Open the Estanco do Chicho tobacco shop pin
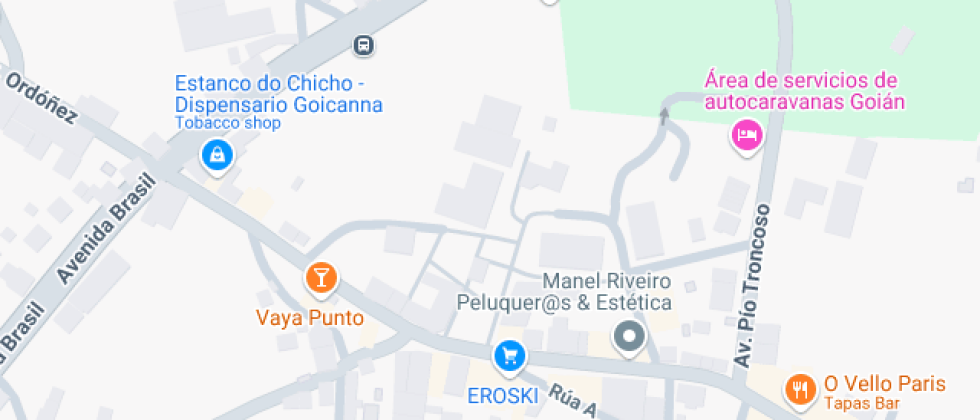 tap(217, 155)
